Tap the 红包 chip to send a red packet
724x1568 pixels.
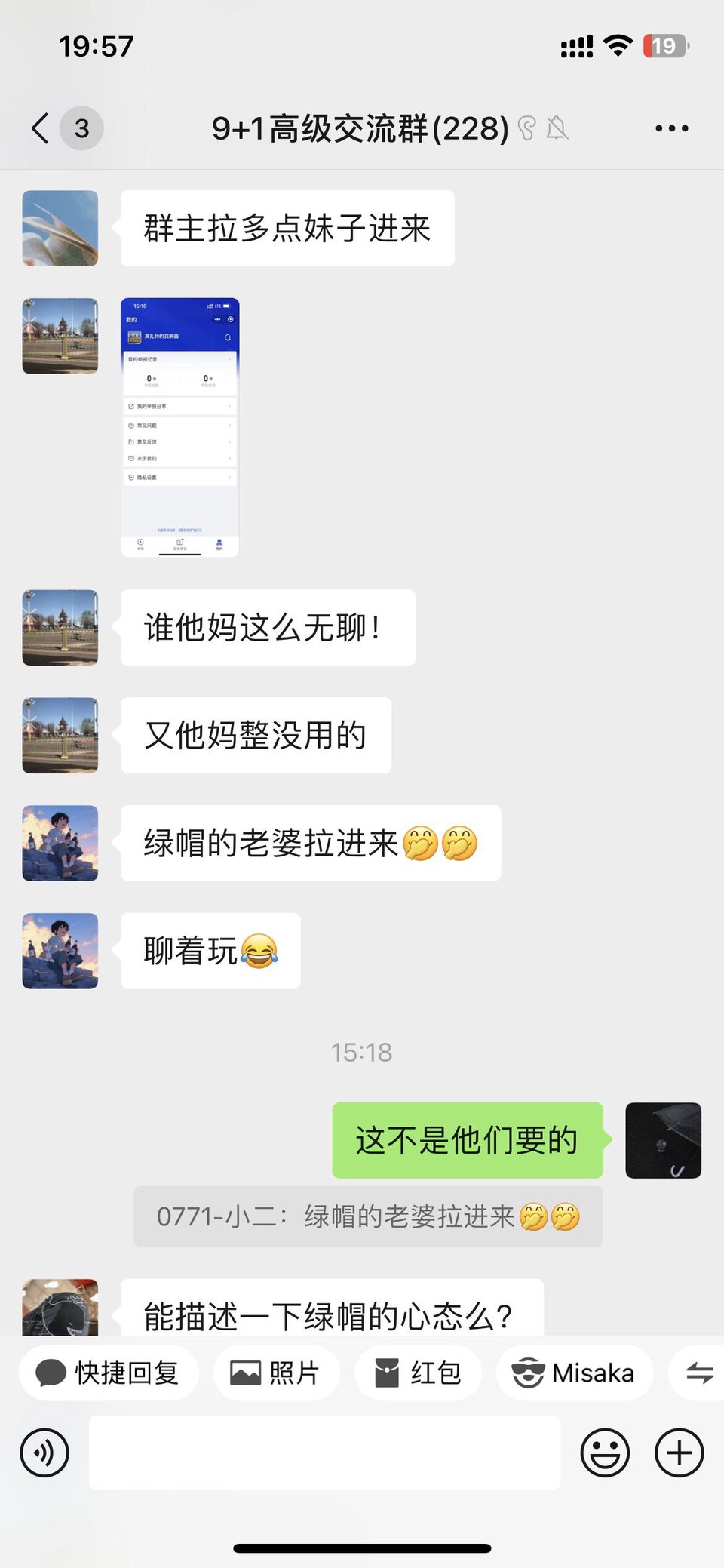[418, 1373]
